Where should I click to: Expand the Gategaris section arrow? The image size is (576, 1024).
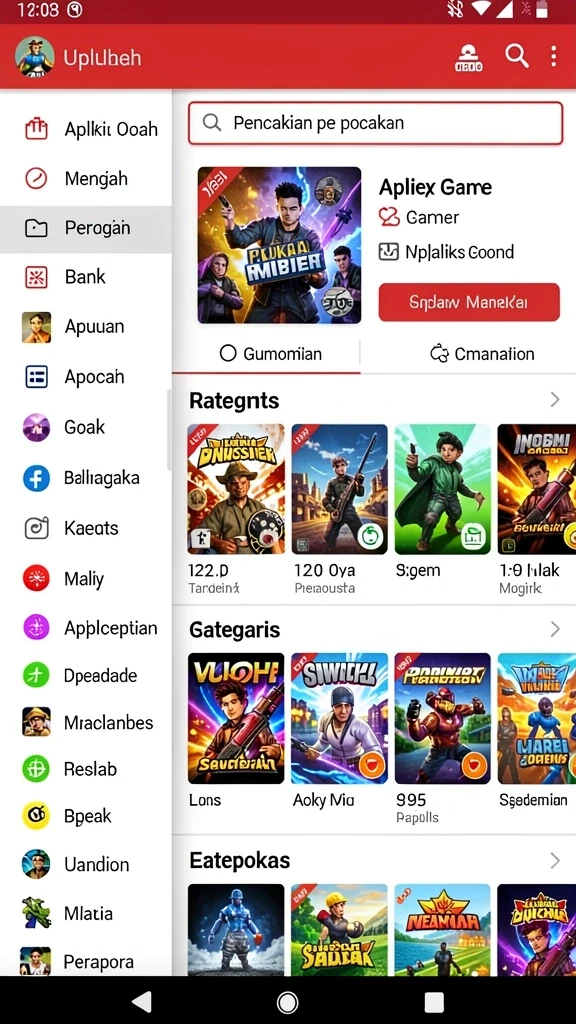[x=554, y=629]
